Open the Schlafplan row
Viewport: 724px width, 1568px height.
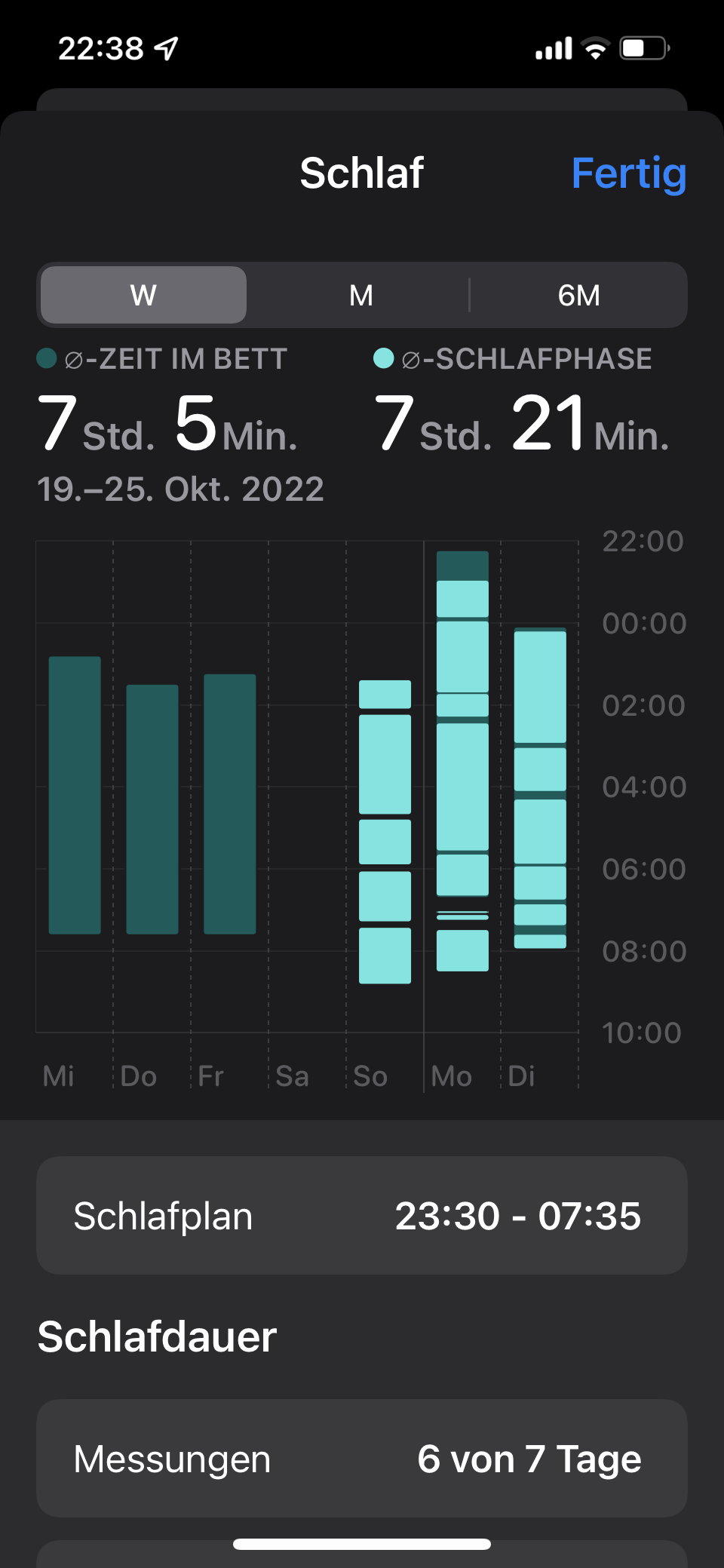tap(362, 1216)
